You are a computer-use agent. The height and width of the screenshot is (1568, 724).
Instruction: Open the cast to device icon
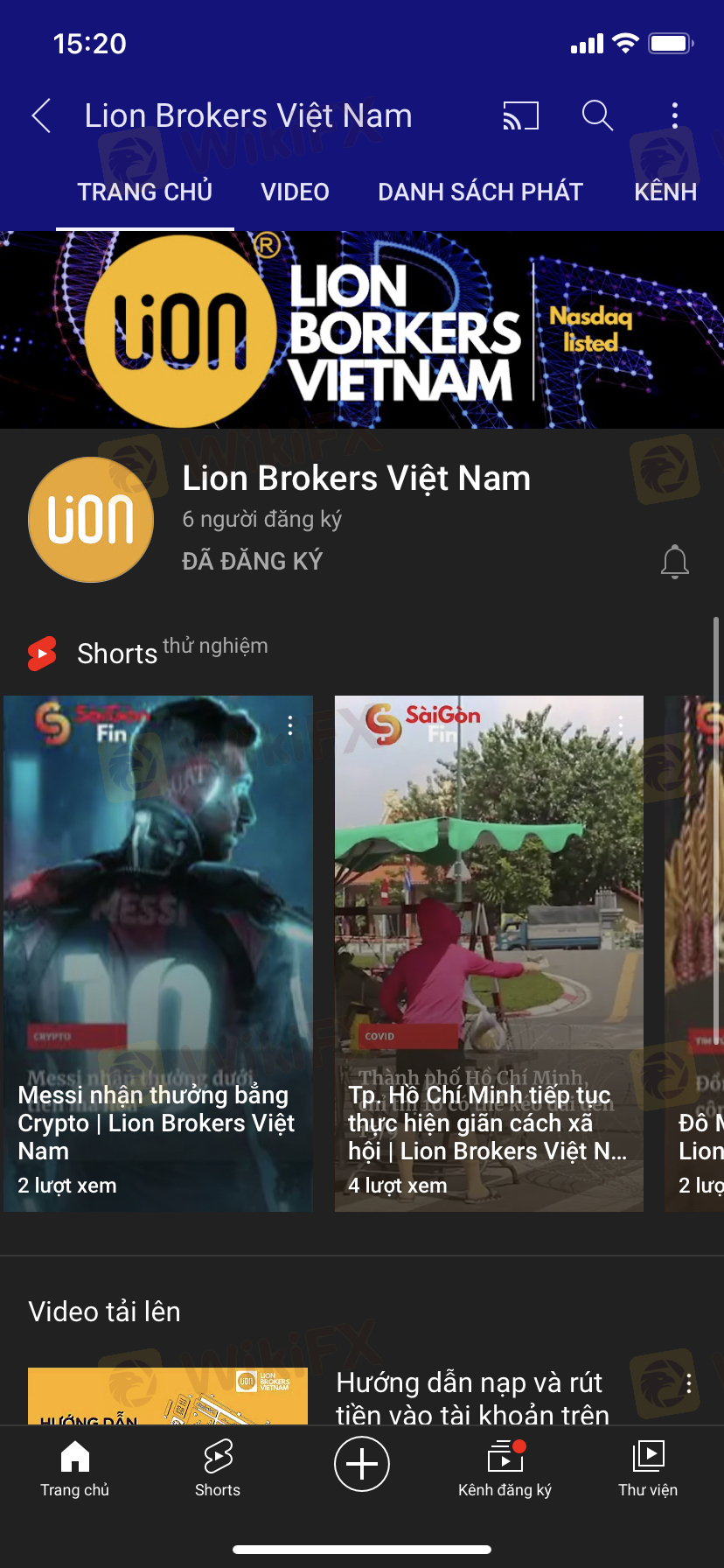pyautogui.click(x=520, y=115)
